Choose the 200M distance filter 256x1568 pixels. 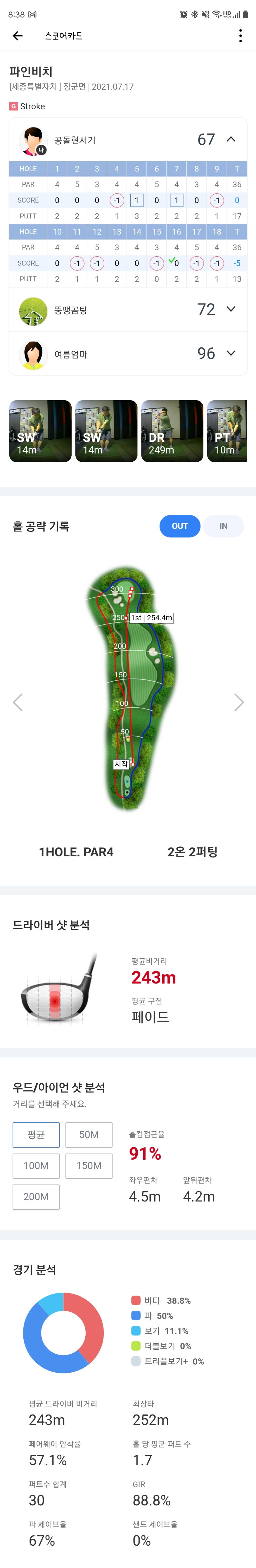[x=36, y=1197]
